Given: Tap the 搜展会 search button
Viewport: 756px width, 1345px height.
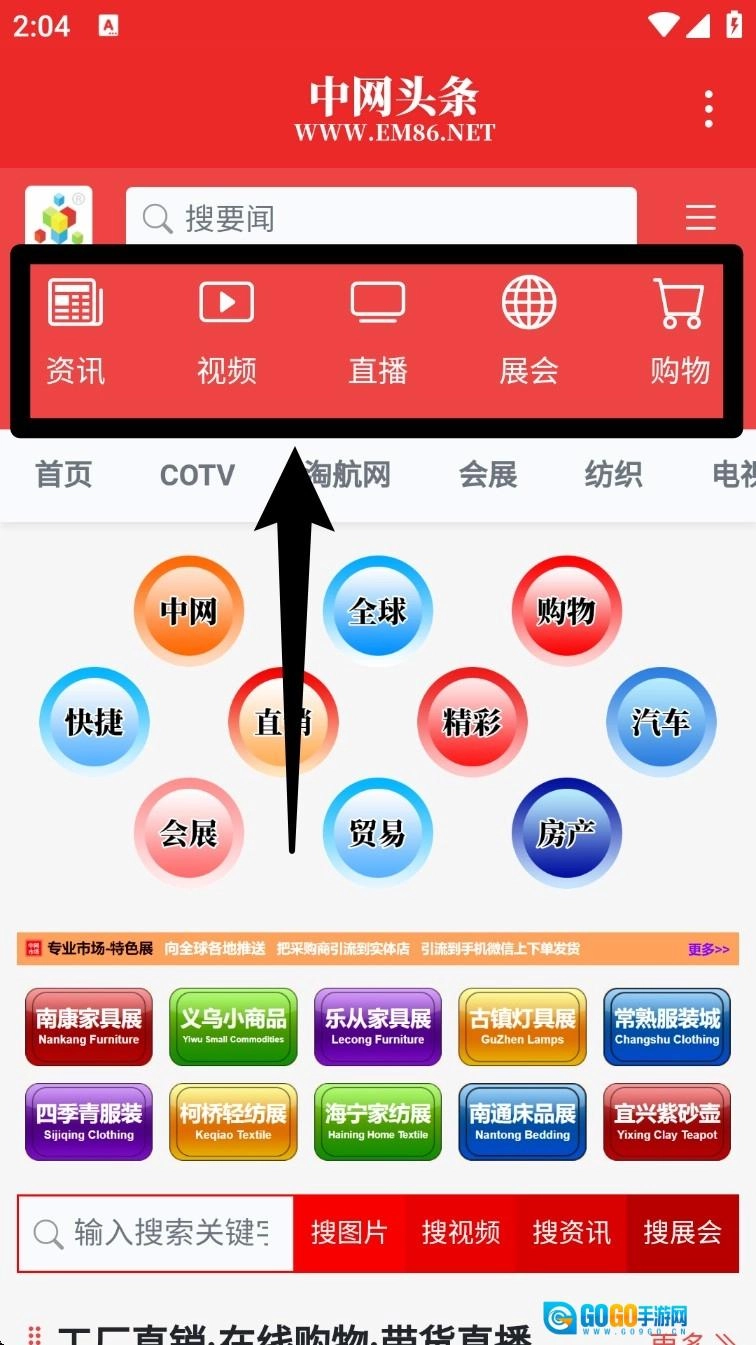Looking at the screenshot, I should [682, 1232].
